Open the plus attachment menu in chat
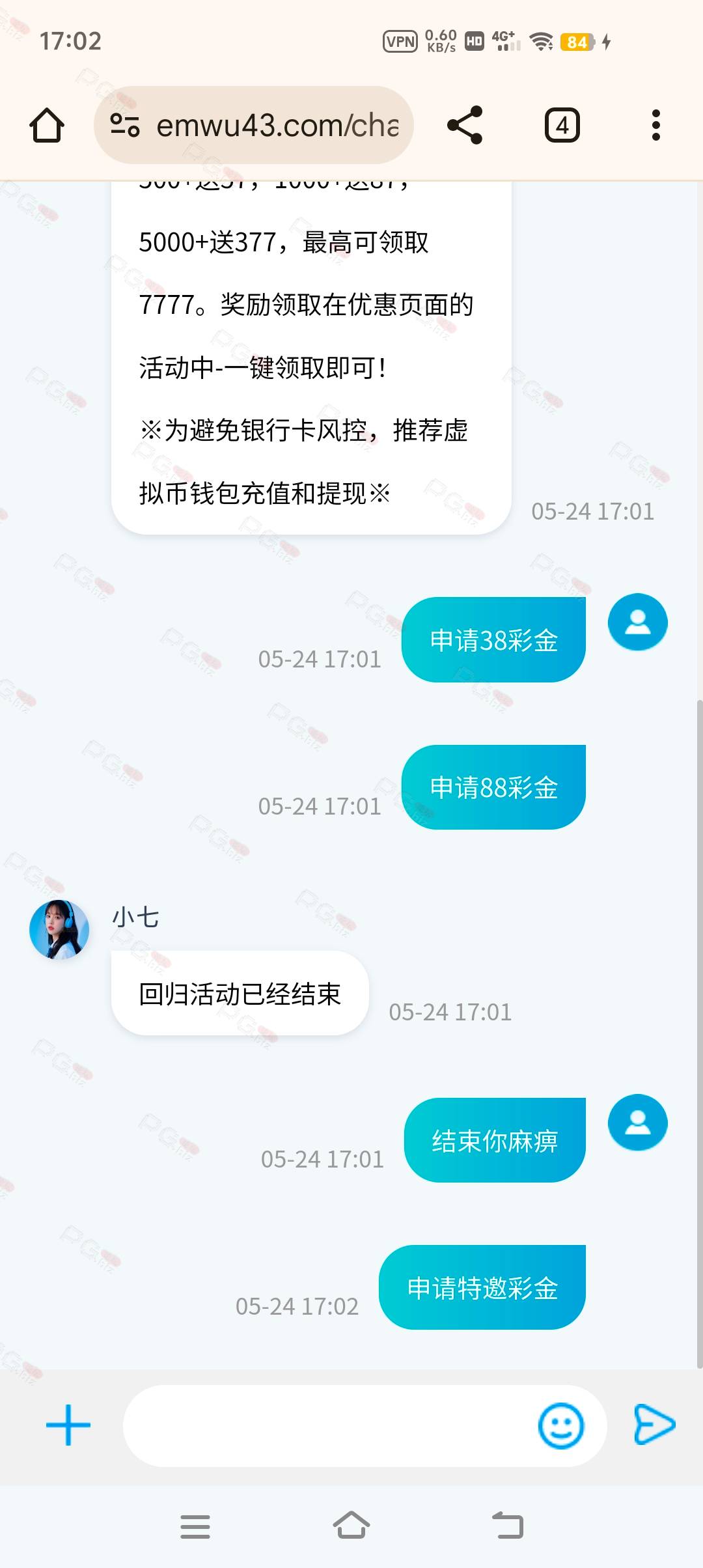This screenshot has width=703, height=1568. pyautogui.click(x=68, y=1425)
